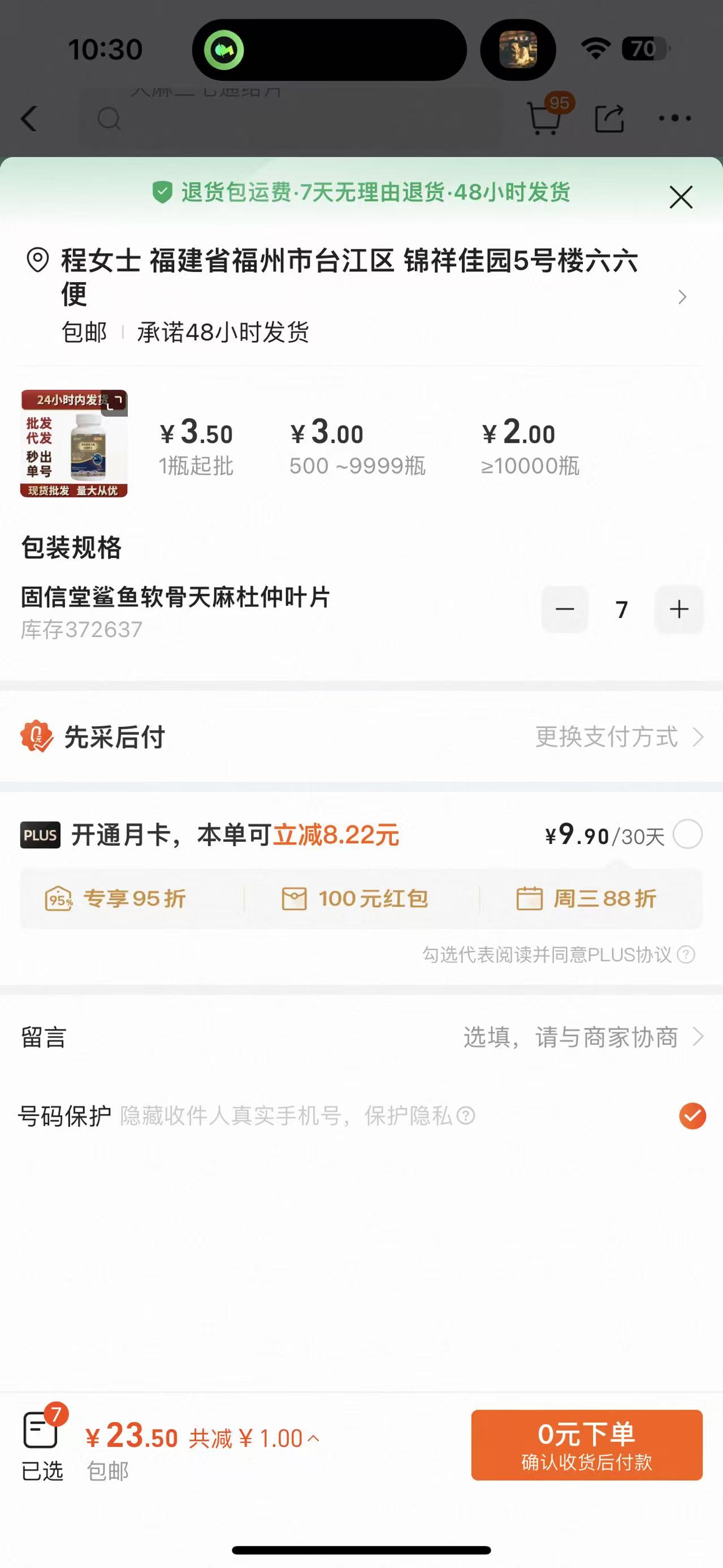The image size is (723, 1568).
Task: Show 号码保护 explanation tooltip
Action: (466, 1116)
